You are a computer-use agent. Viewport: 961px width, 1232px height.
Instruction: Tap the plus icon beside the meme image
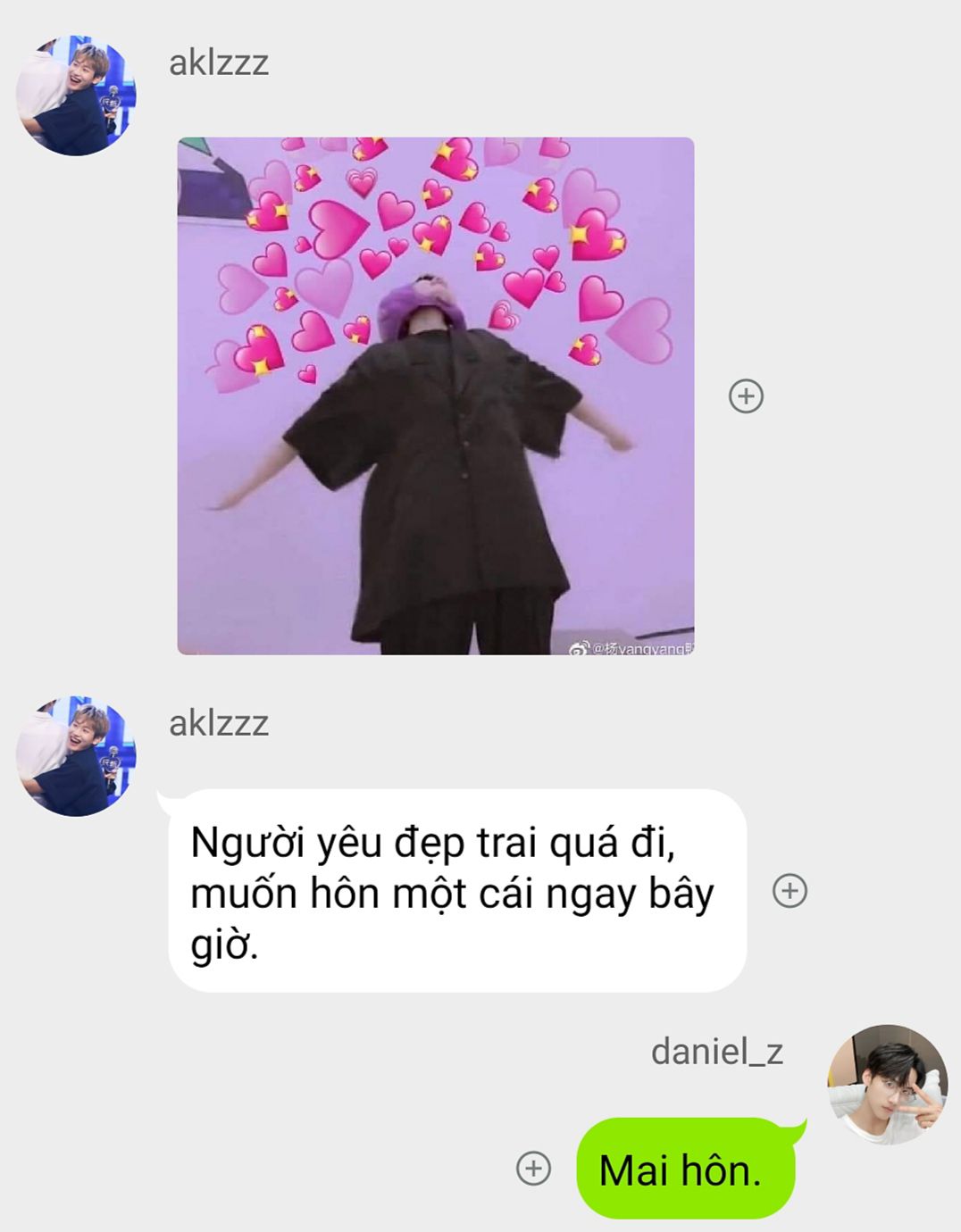point(746,395)
